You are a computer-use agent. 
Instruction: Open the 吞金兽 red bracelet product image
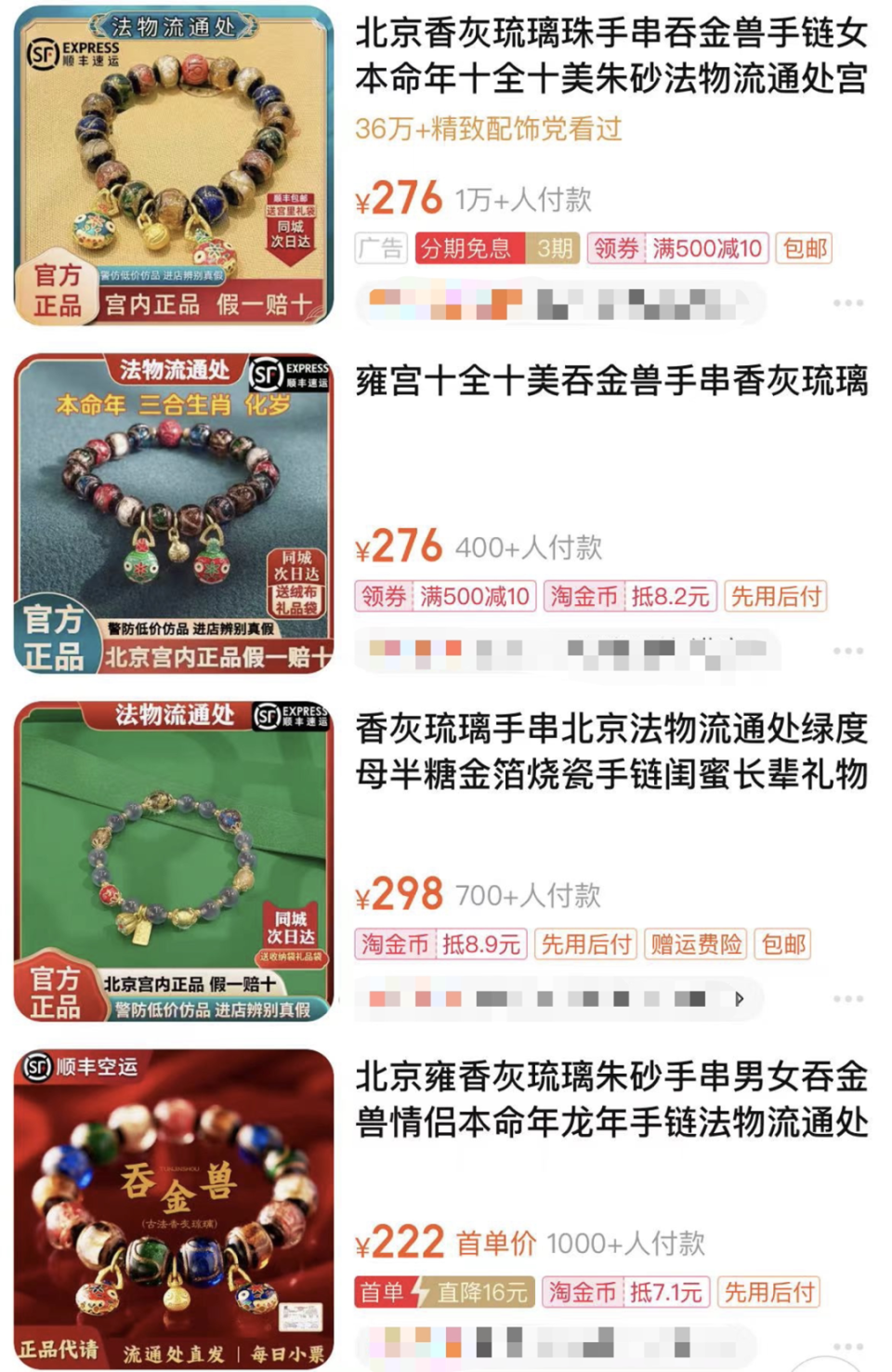click(x=174, y=1208)
